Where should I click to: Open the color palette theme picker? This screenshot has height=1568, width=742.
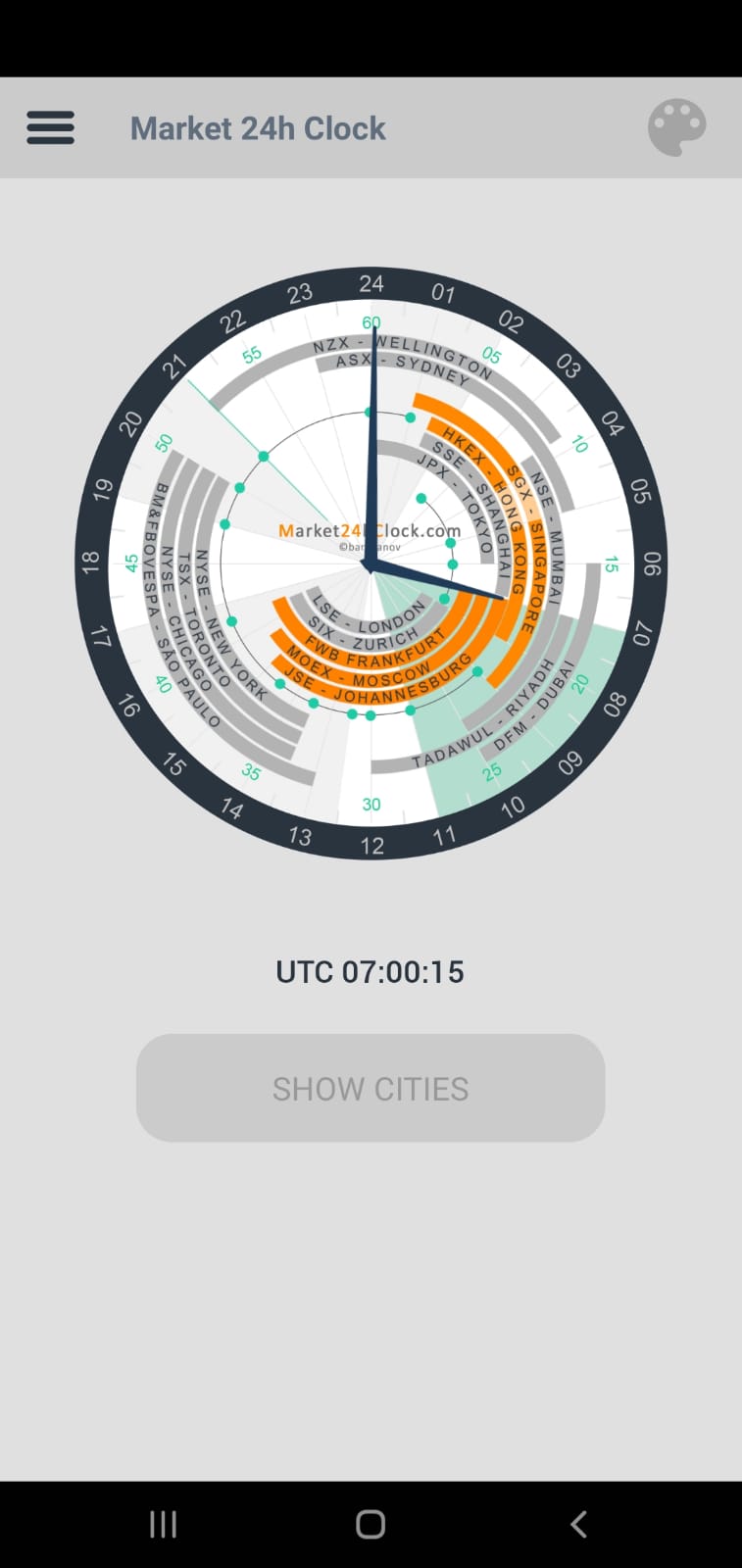676,127
